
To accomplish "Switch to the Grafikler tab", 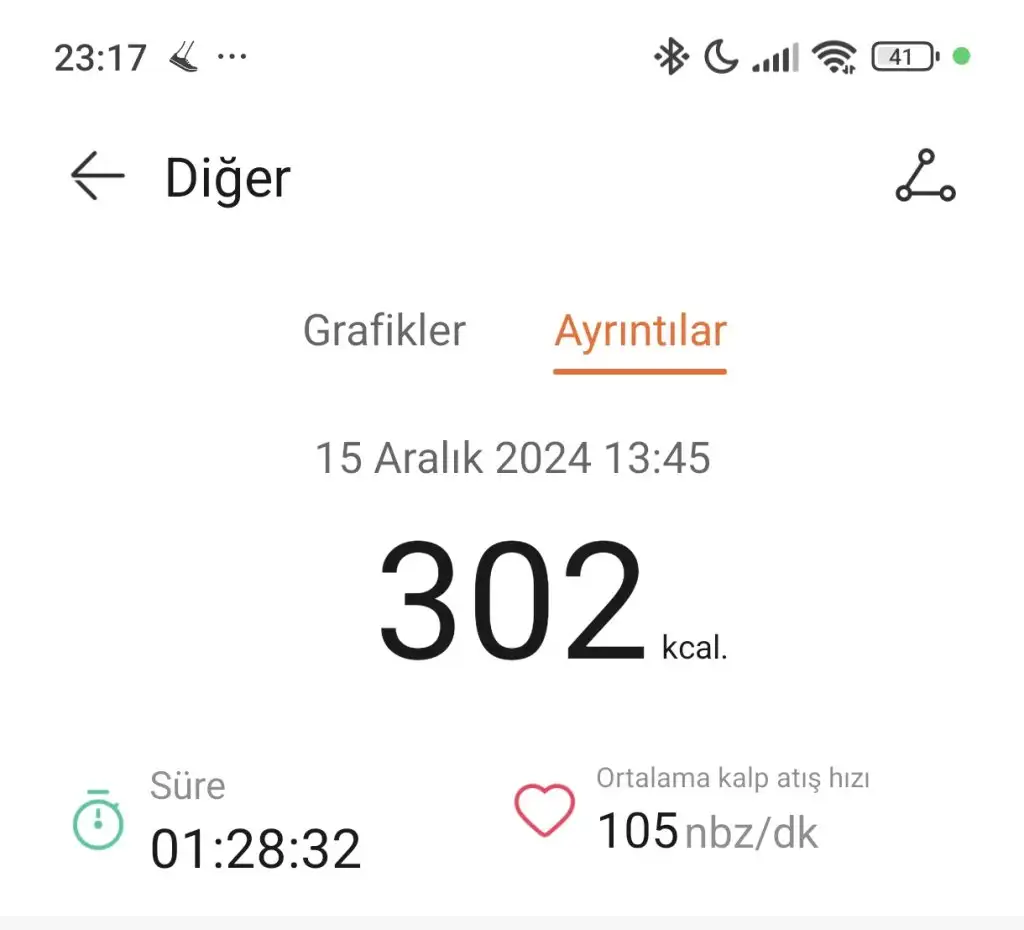I will [x=384, y=331].
